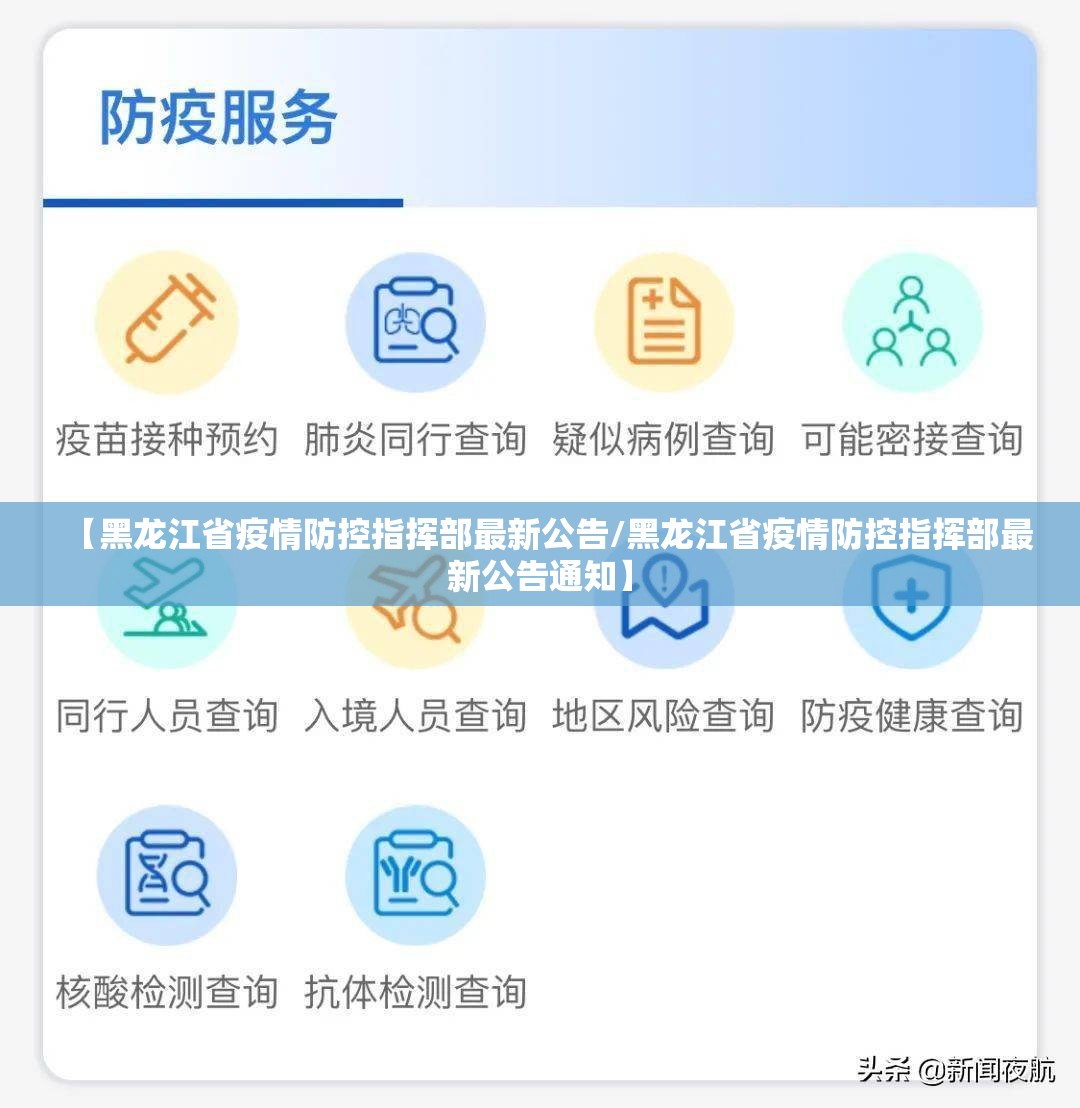This screenshot has height=1108, width=1080.
Task: Open the 黑龙江省疫情防控指挥部最新公告 banner link
Action: tap(540, 558)
